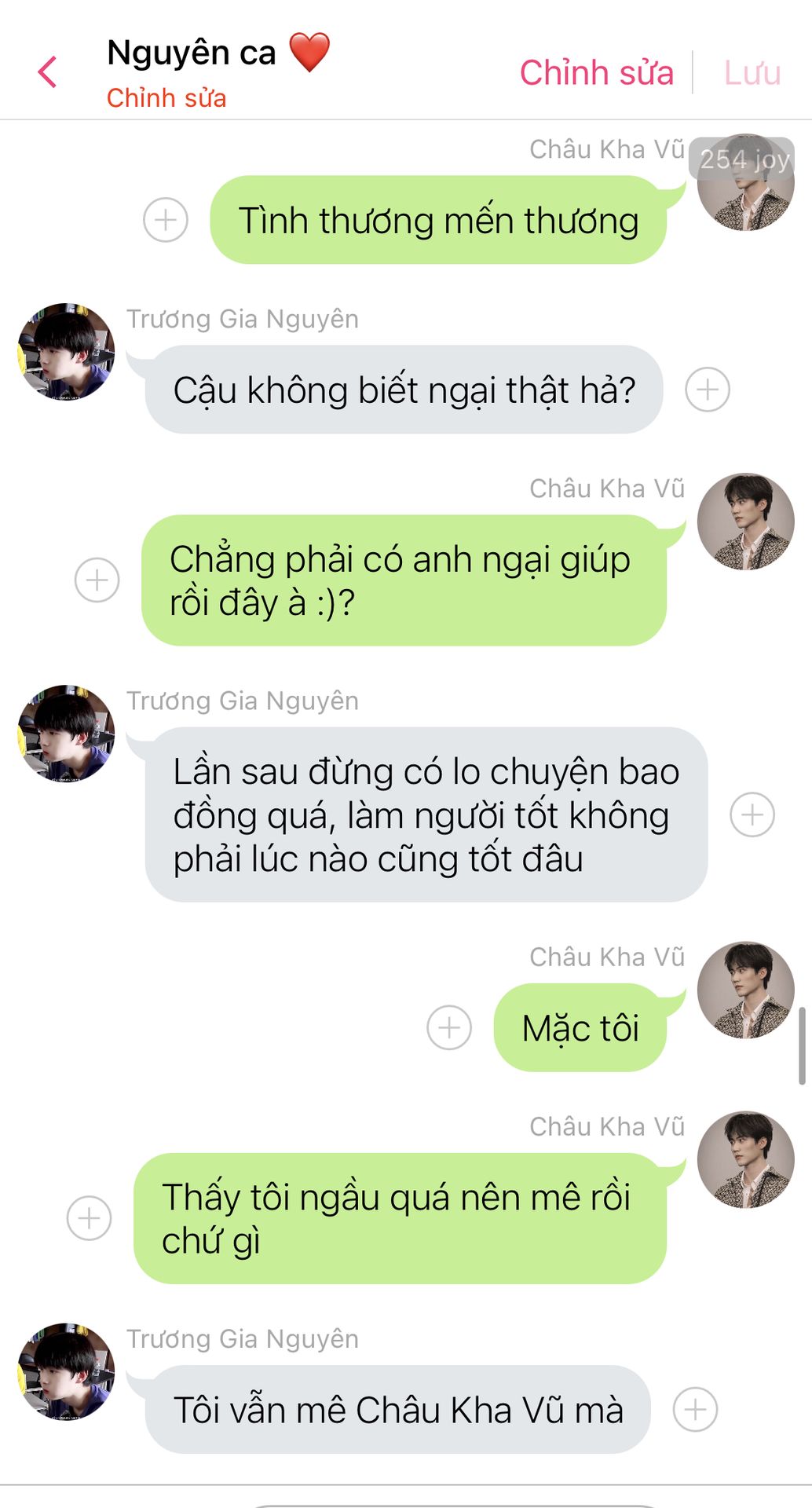Tap plus beside "Tôi vẫn mê Châu Kha Vũ mà"

[x=695, y=1410]
